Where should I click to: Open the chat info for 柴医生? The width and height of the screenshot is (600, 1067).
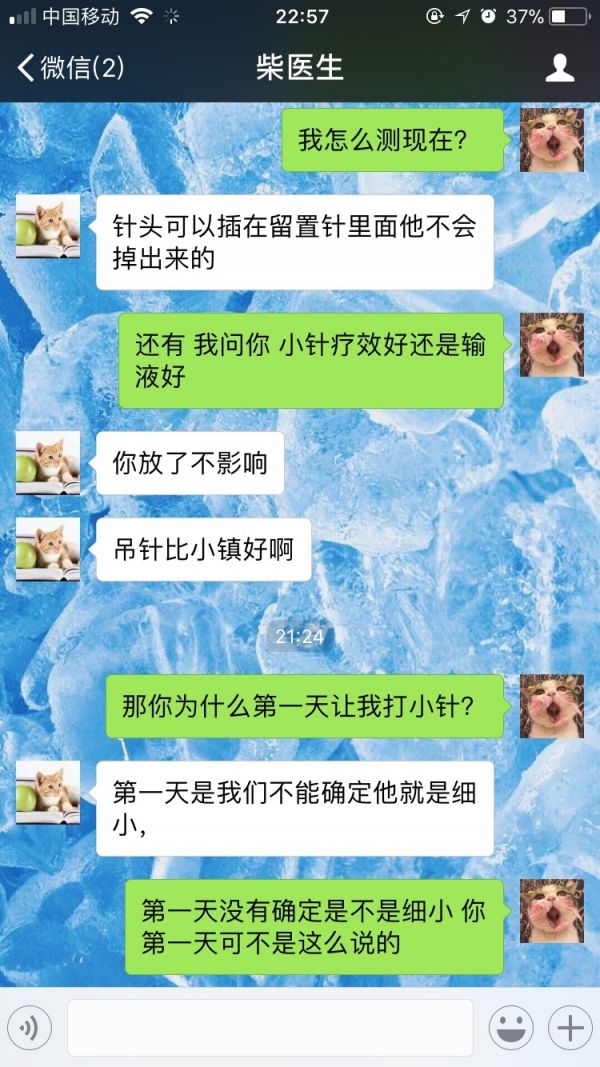(559, 68)
